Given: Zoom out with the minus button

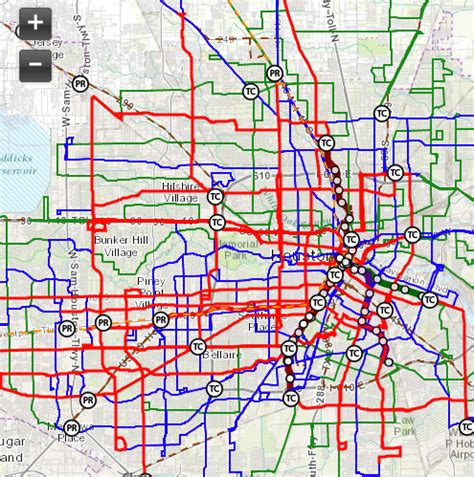Looking at the screenshot, I should 35,65.
